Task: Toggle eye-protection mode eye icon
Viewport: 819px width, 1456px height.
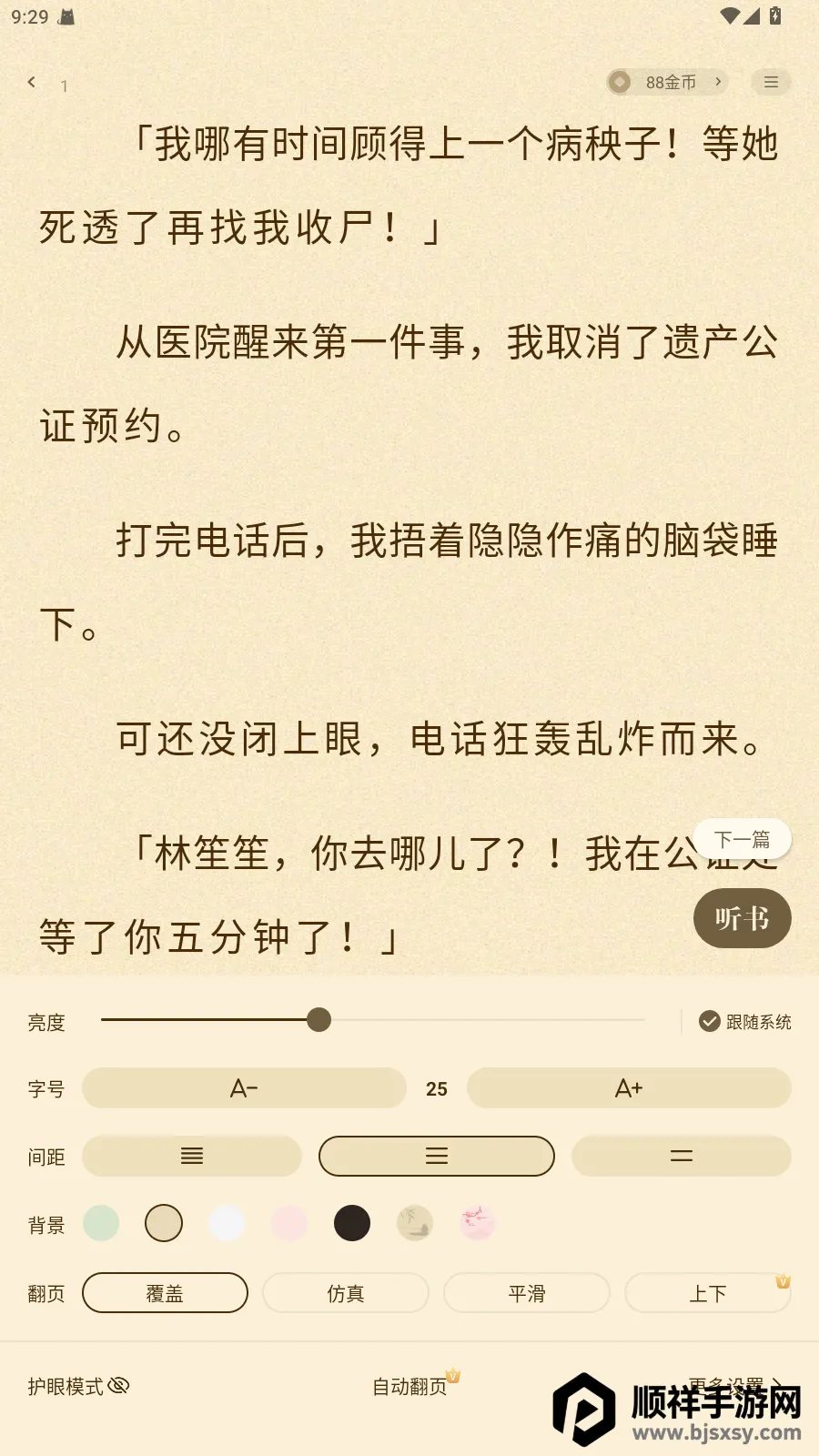Action: (x=118, y=1385)
